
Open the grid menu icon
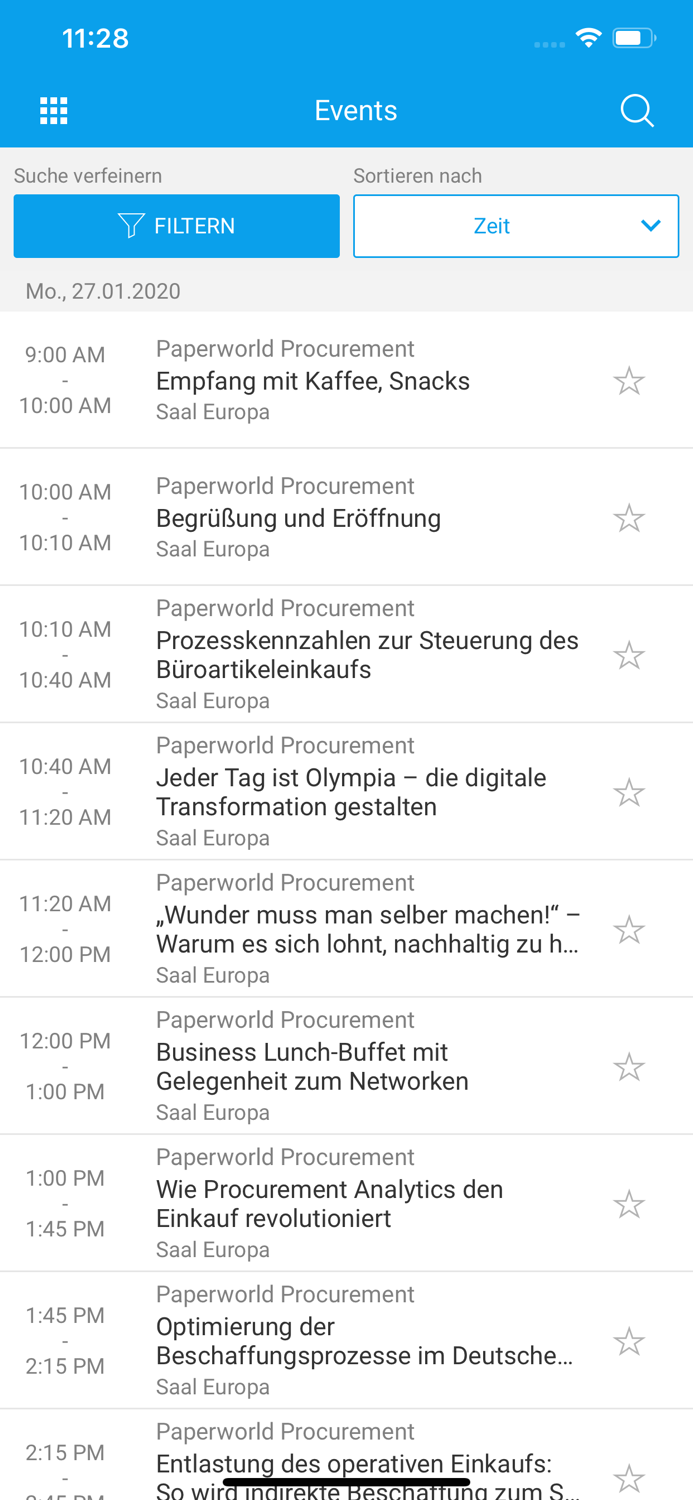point(54,111)
